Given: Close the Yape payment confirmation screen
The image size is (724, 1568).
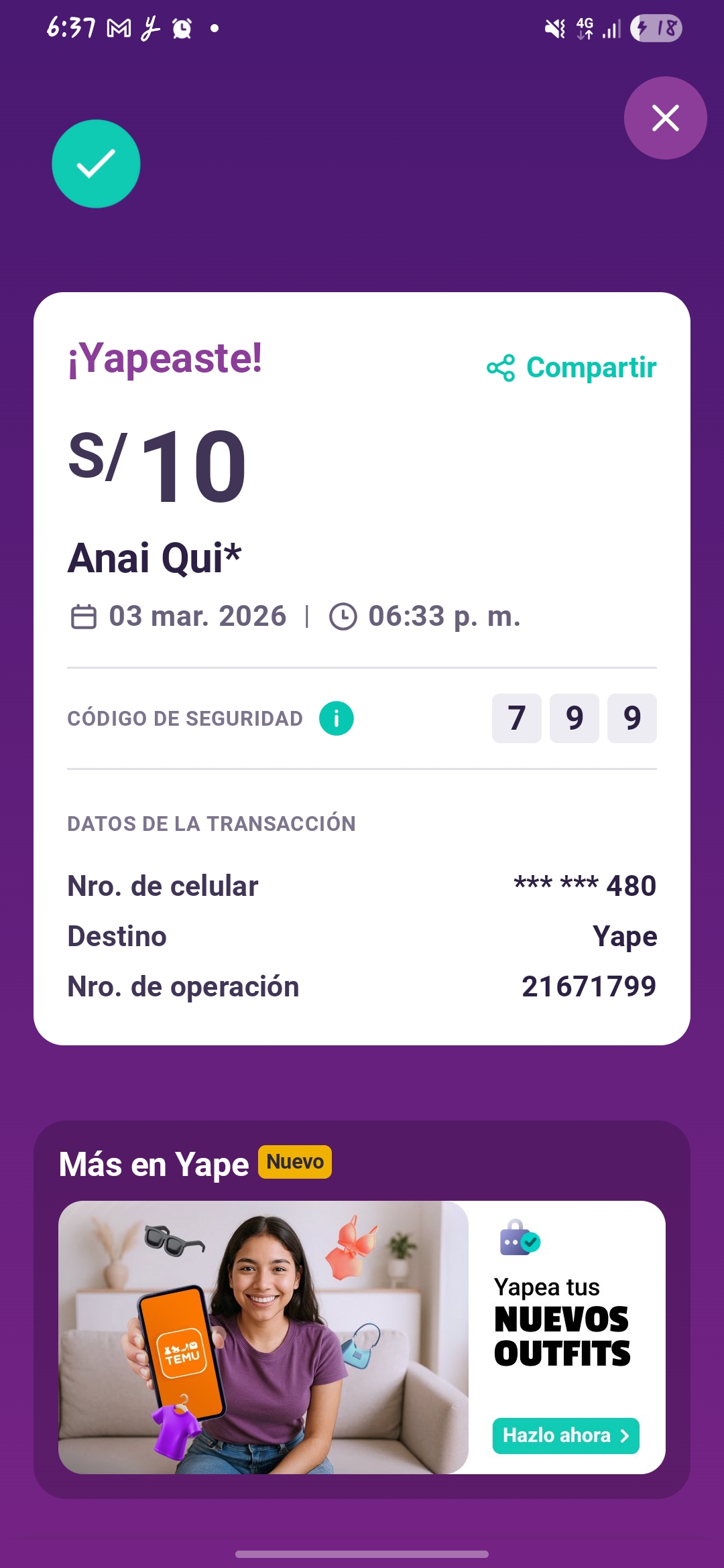Looking at the screenshot, I should (x=665, y=118).
